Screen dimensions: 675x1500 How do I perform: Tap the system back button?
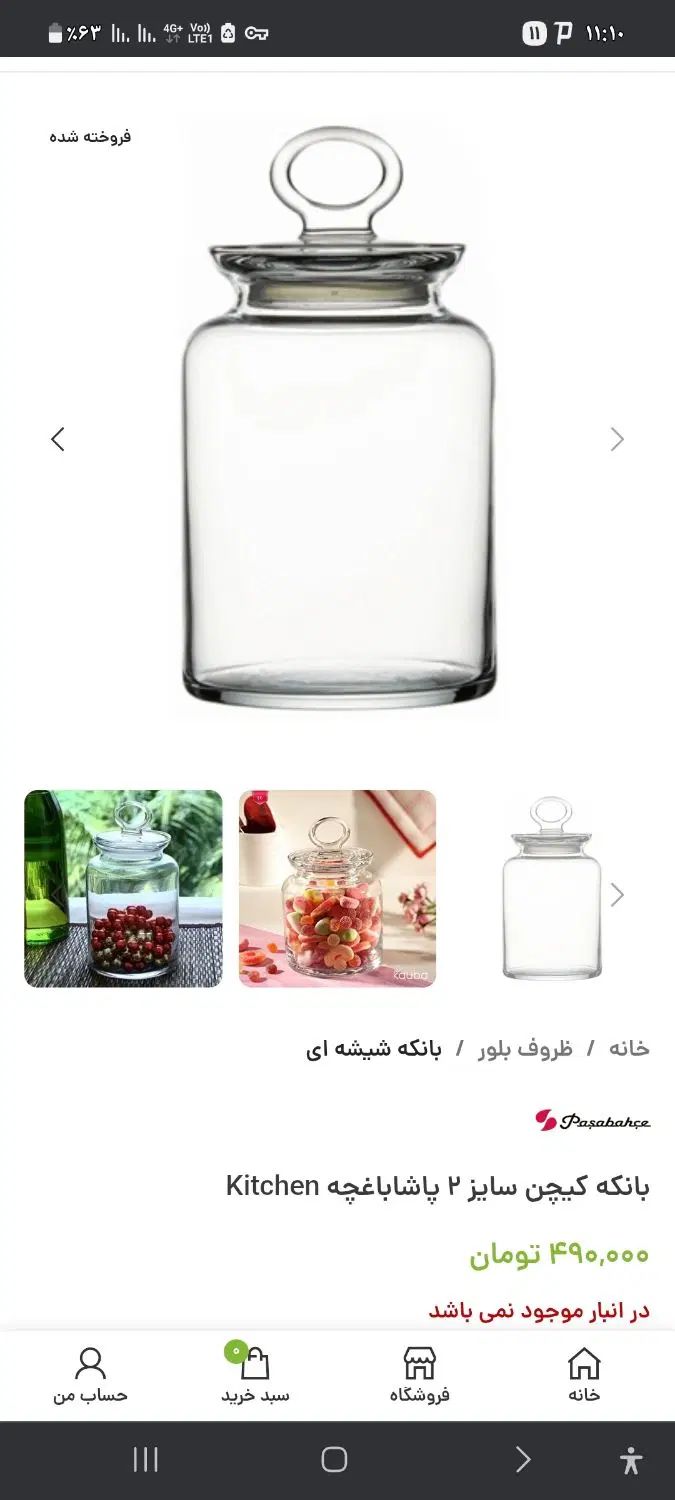point(523,1460)
